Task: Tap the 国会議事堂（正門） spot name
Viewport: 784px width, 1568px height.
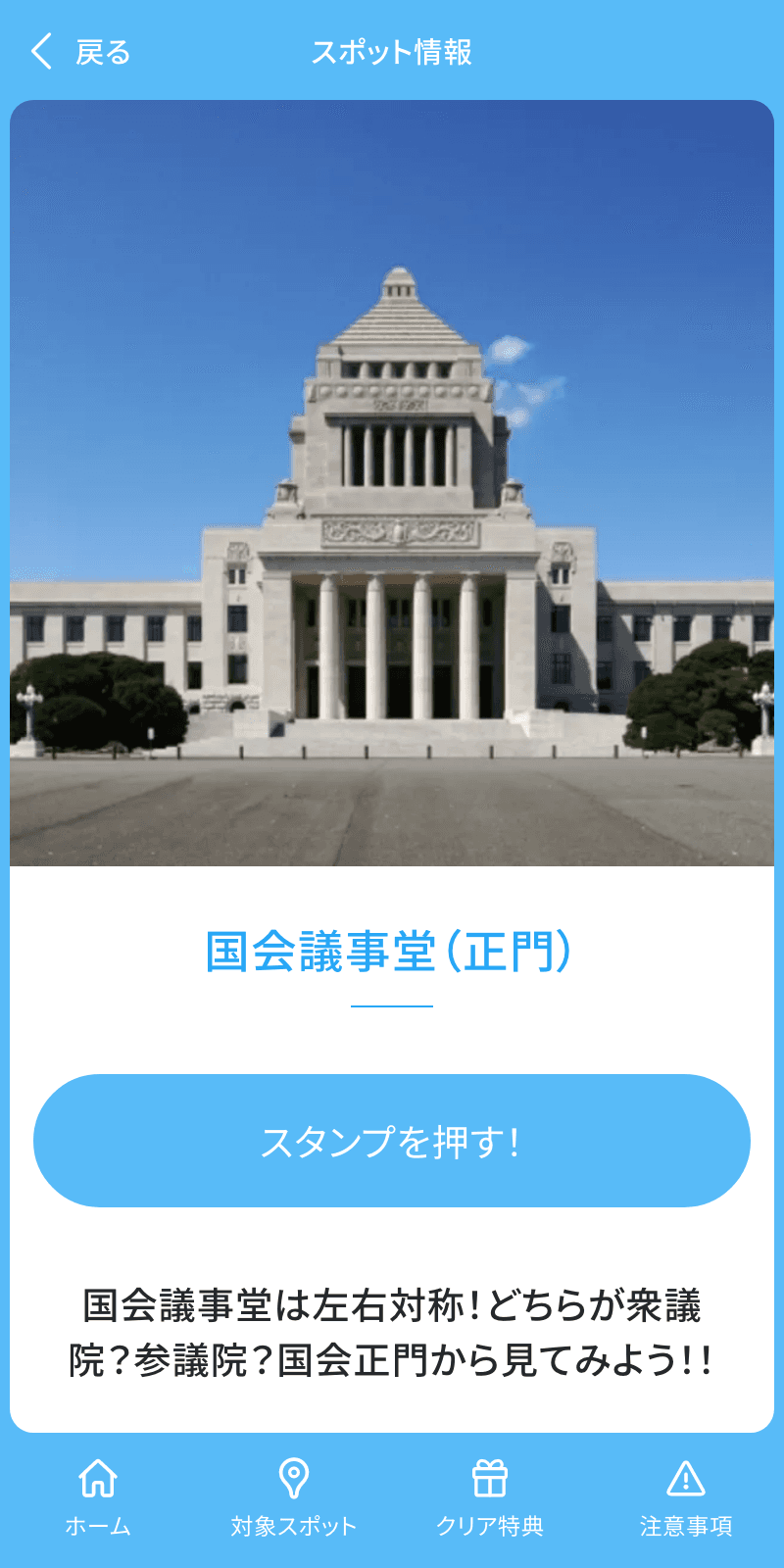Action: [392, 948]
